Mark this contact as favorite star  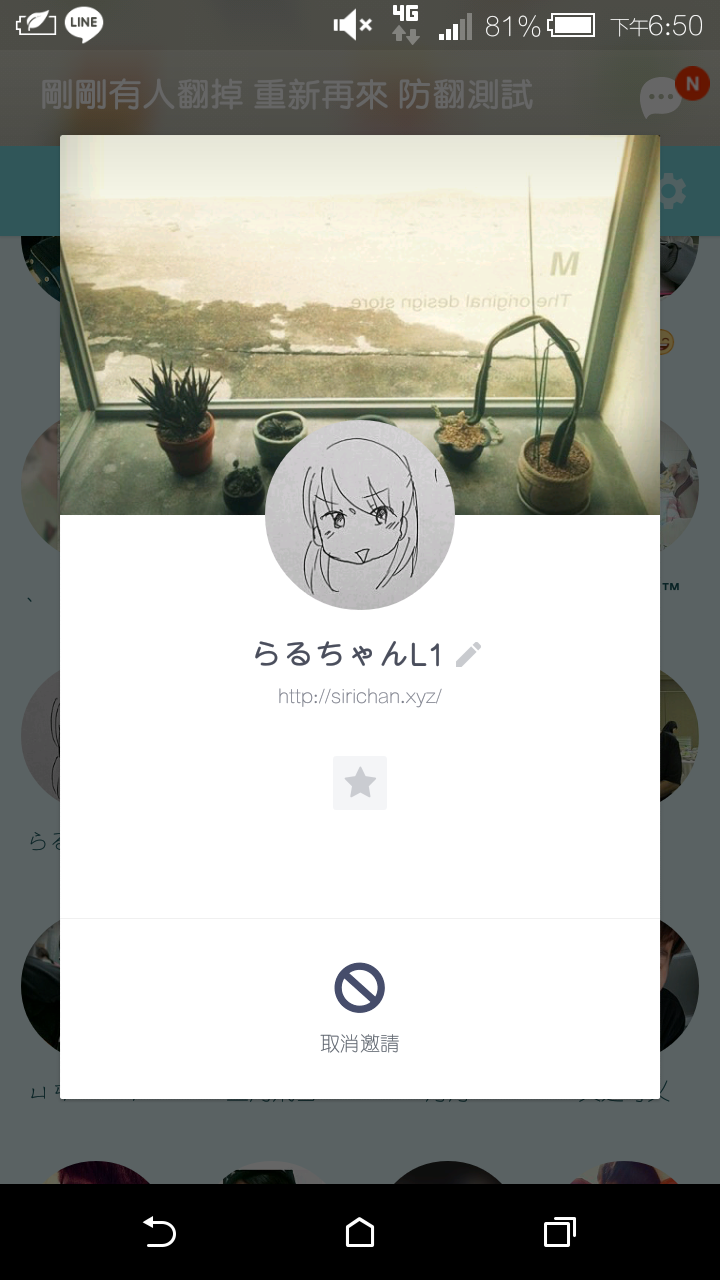pos(360,783)
